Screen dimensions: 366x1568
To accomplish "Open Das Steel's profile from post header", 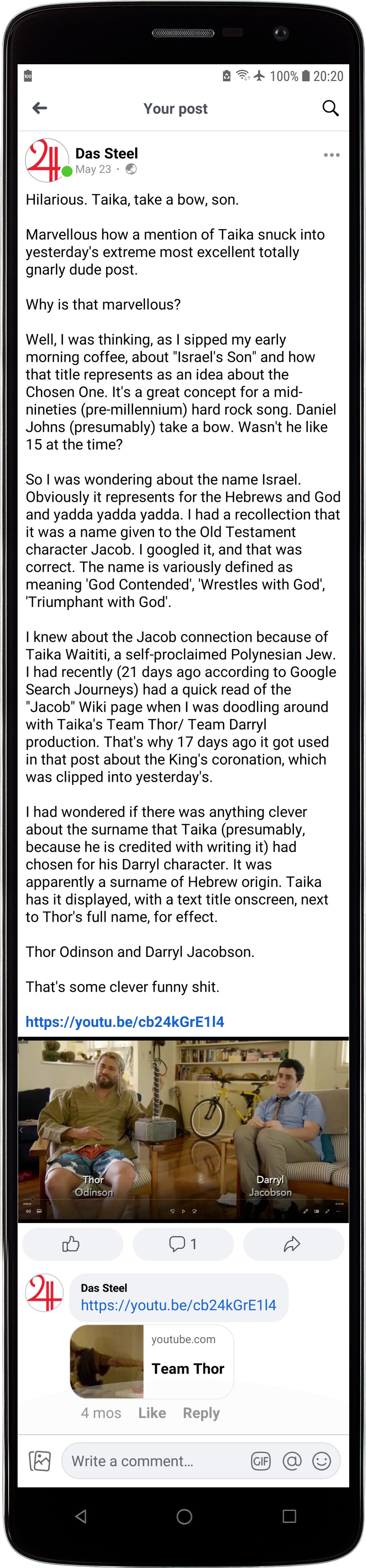I will (106, 153).
